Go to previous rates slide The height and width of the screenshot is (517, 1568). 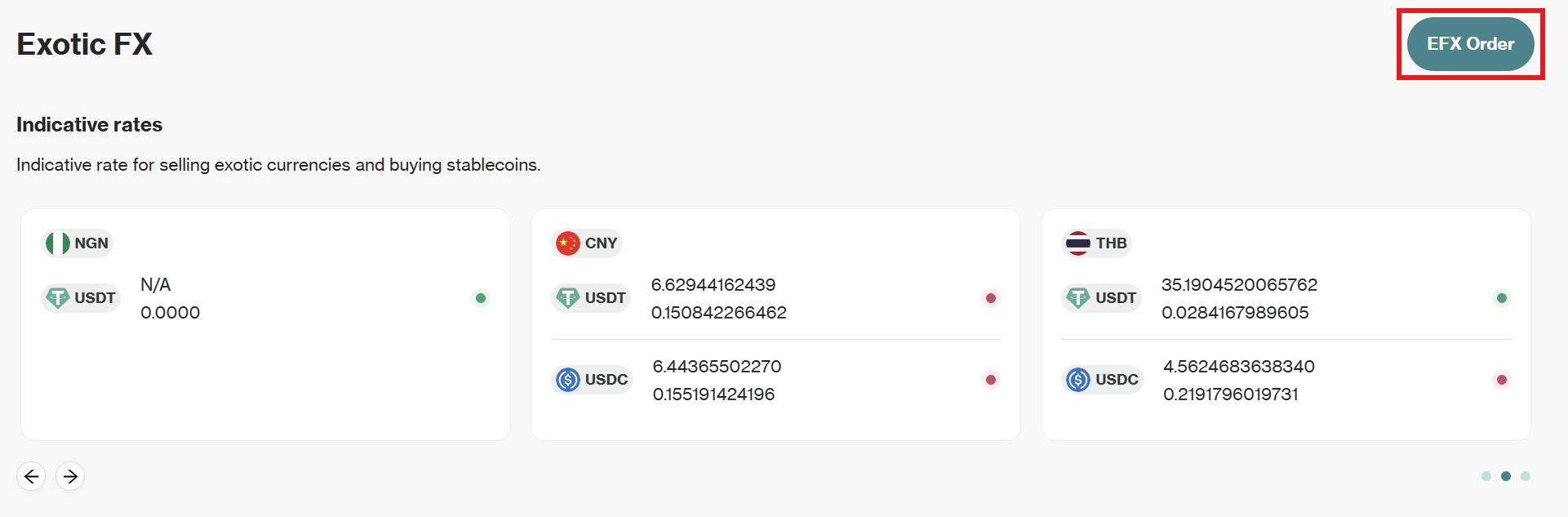point(31,476)
